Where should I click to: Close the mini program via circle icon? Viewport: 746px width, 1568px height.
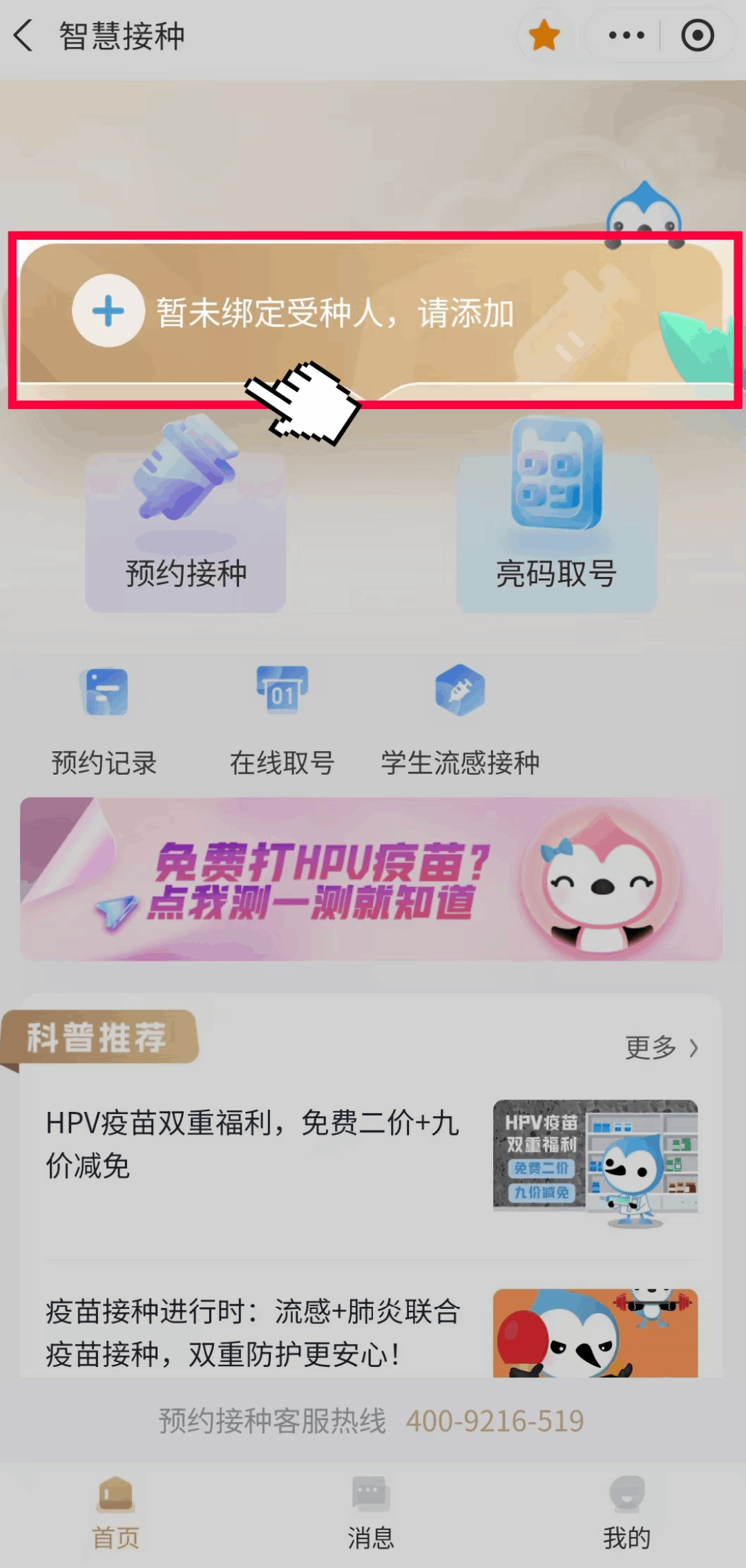tap(697, 36)
